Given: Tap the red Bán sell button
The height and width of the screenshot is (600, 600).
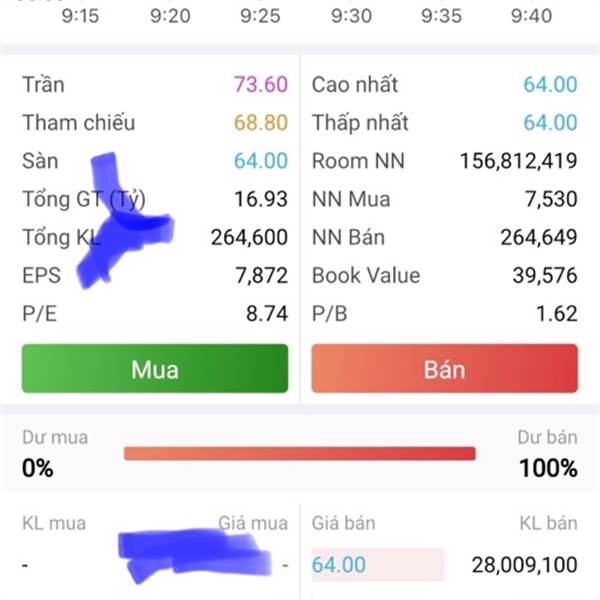Looking at the screenshot, I should point(444,369).
